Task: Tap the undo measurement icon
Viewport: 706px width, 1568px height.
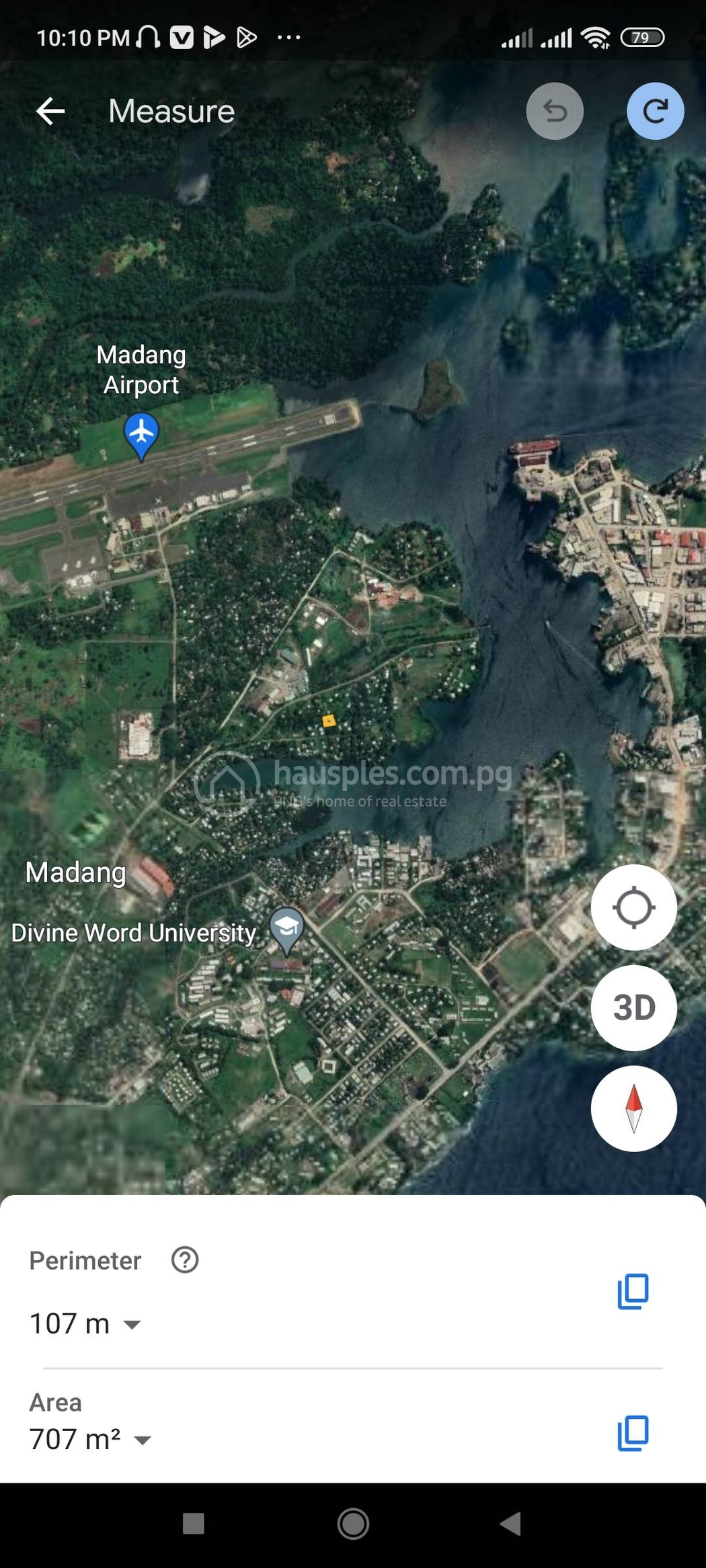Action: [554, 110]
